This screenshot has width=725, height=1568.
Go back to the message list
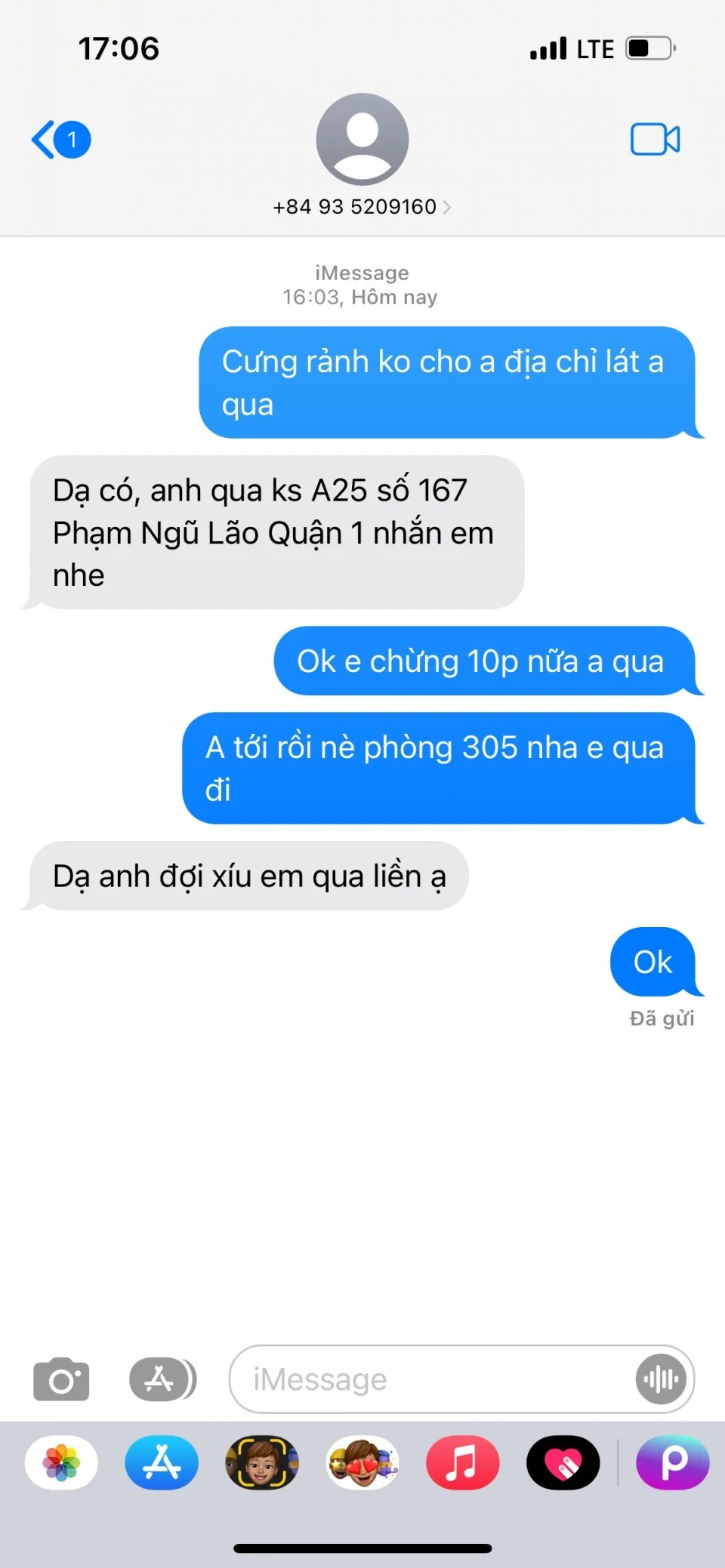59,140
